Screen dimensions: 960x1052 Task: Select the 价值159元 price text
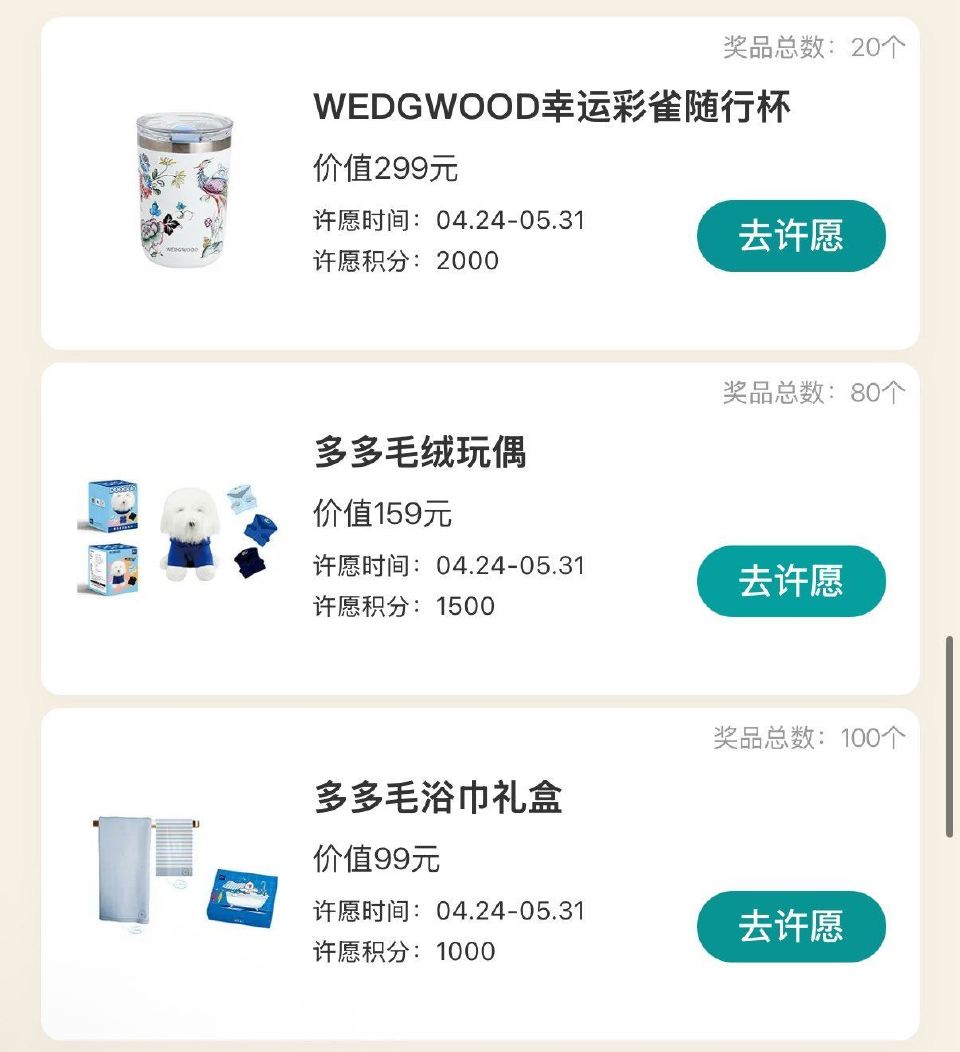click(x=382, y=514)
